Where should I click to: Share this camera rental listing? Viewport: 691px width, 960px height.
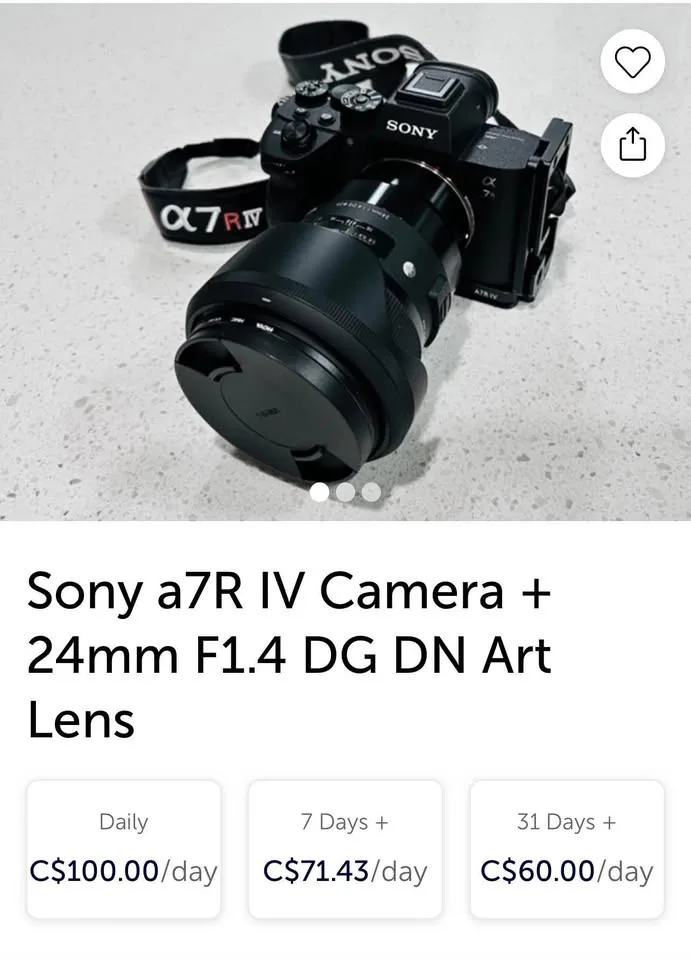coord(632,145)
